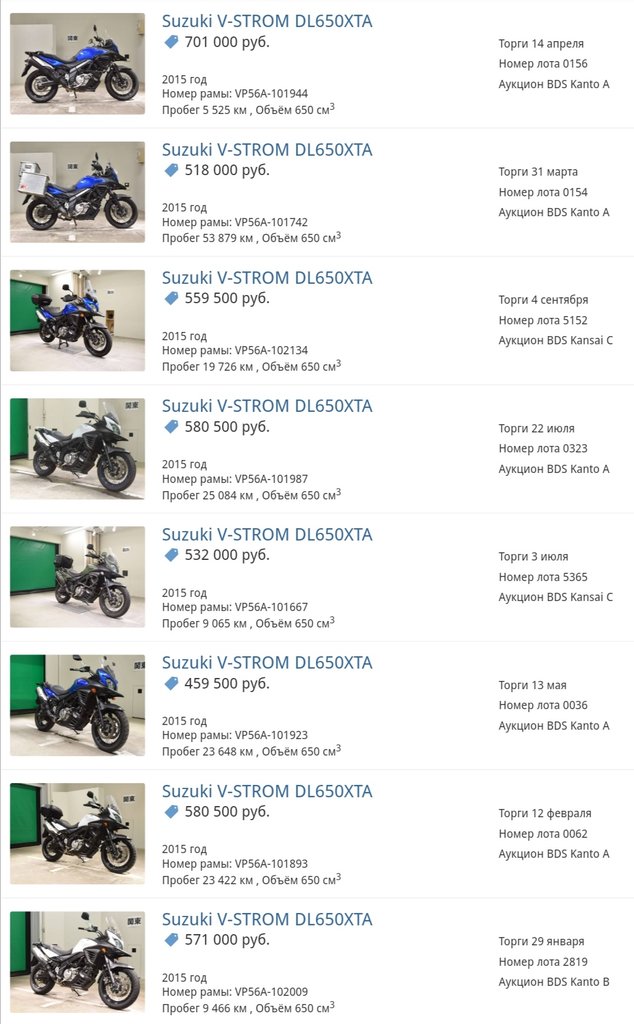Tap the motorcycle photo for lot 2819
The width and height of the screenshot is (634, 1024).
pyautogui.click(x=77, y=961)
